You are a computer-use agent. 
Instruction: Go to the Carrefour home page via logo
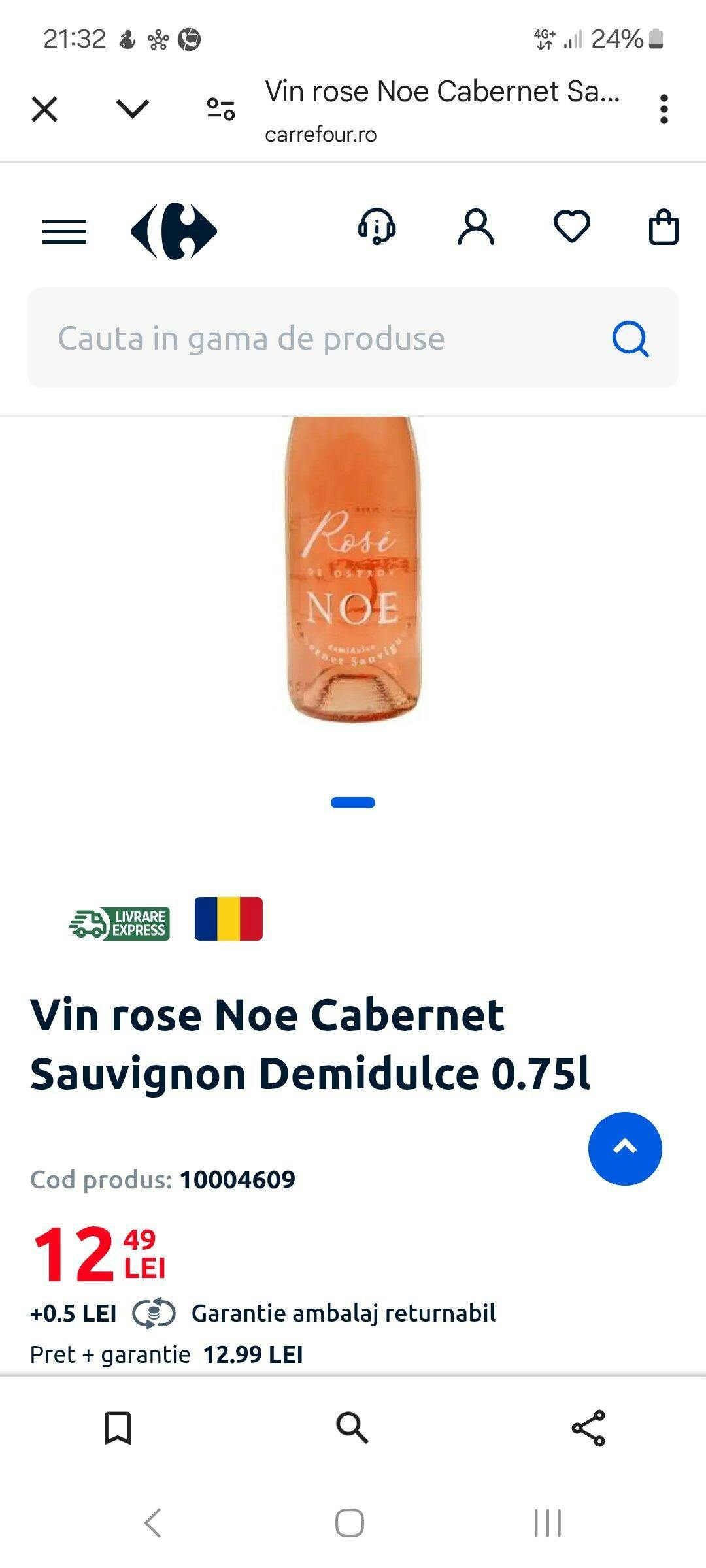pyautogui.click(x=174, y=231)
